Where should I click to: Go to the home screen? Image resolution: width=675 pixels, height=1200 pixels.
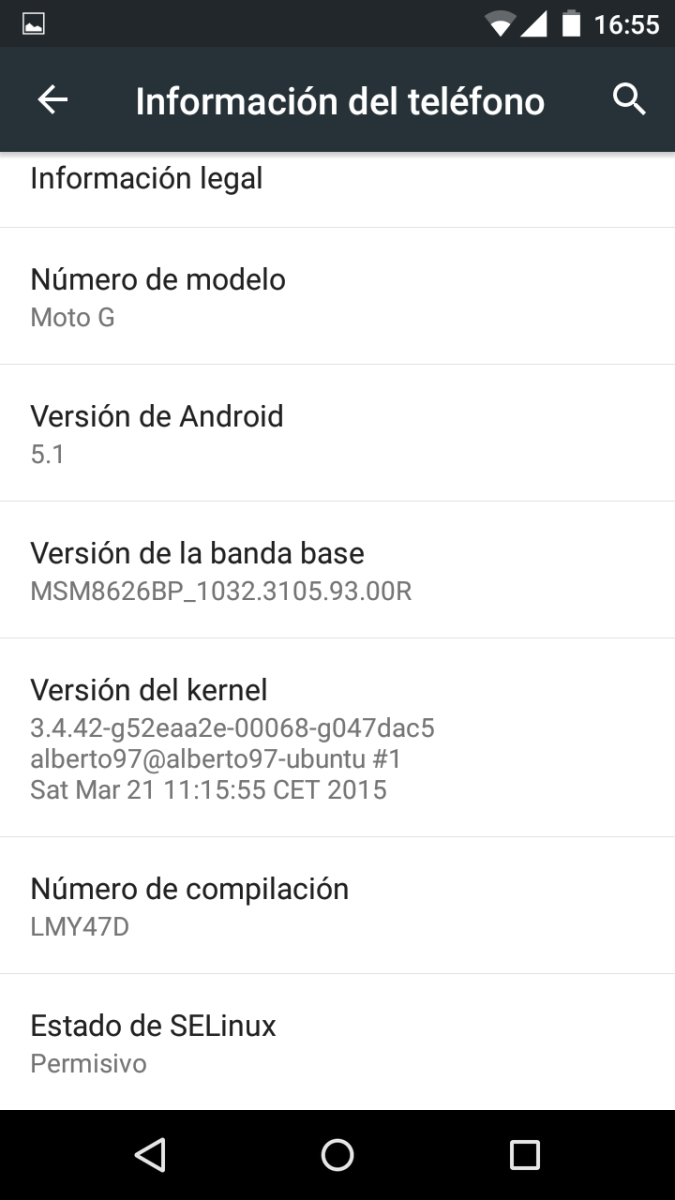click(x=337, y=1155)
